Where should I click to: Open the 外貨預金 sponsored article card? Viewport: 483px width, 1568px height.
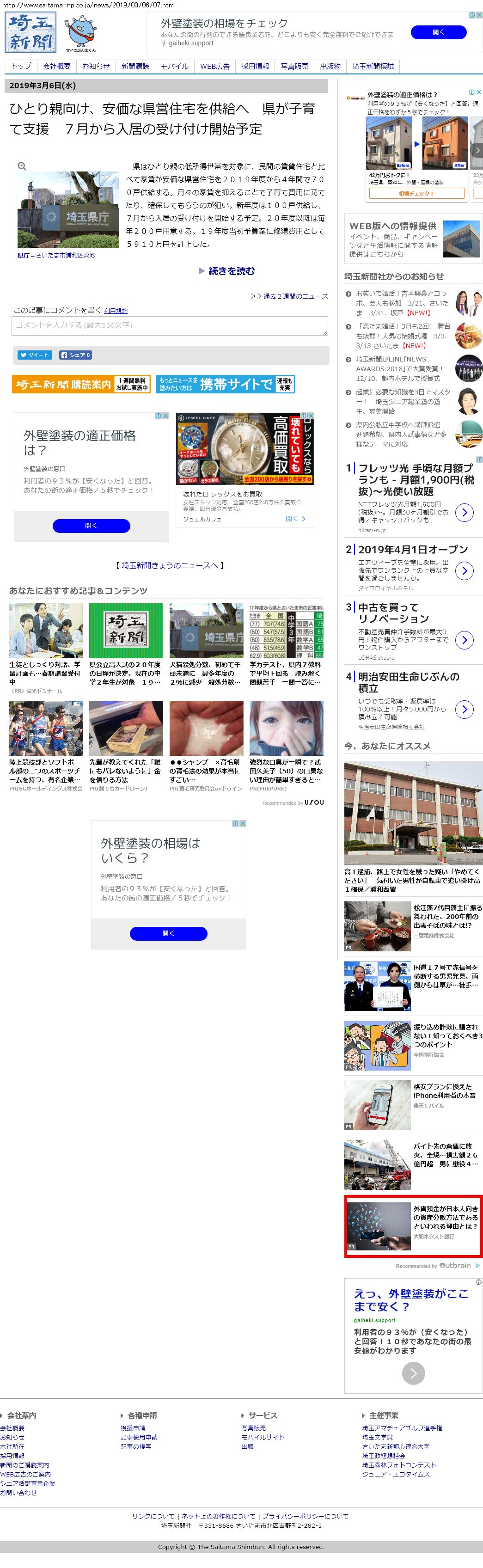click(x=413, y=1225)
